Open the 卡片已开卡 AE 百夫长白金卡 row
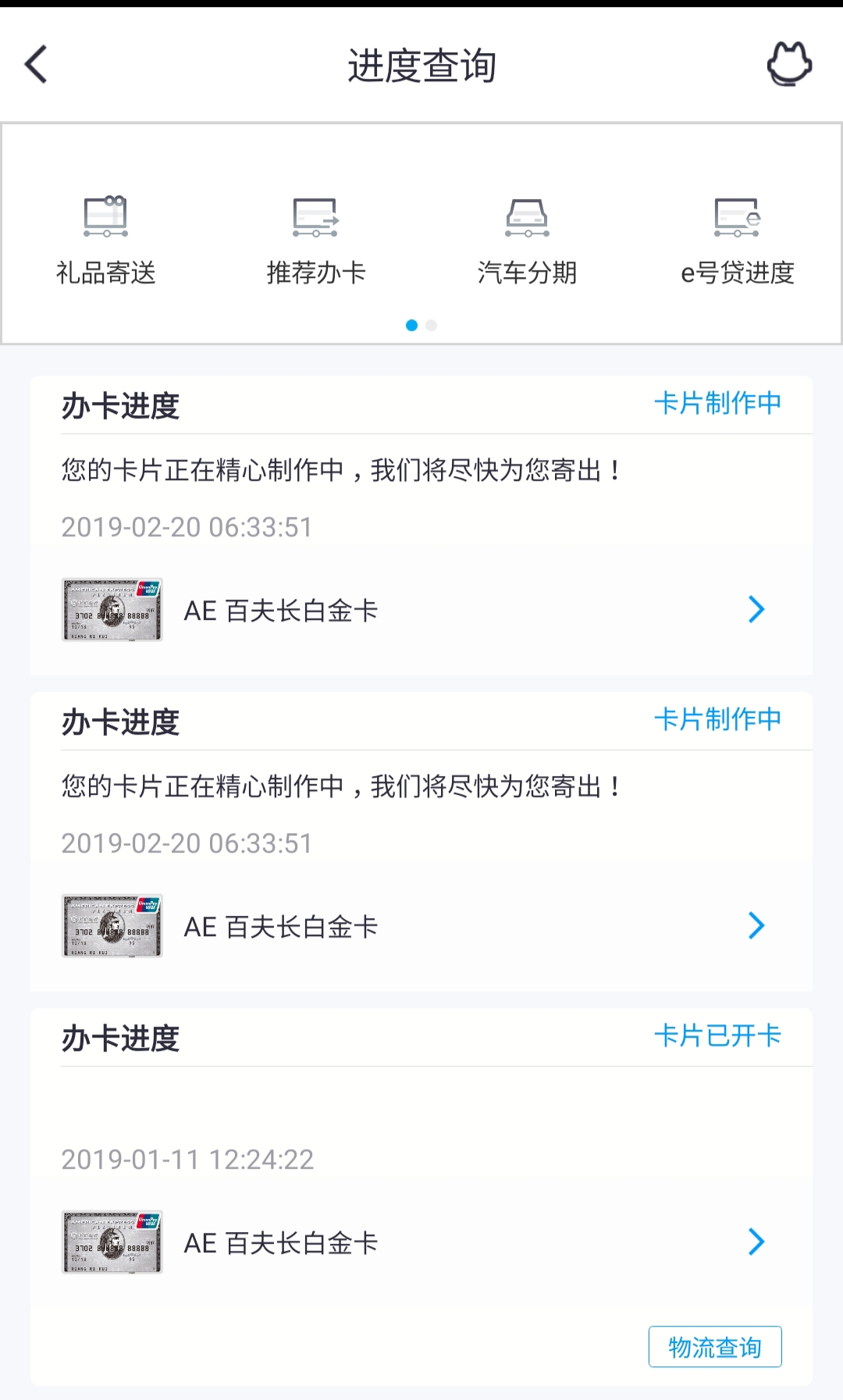The image size is (843, 1400). pyautogui.click(x=421, y=1242)
